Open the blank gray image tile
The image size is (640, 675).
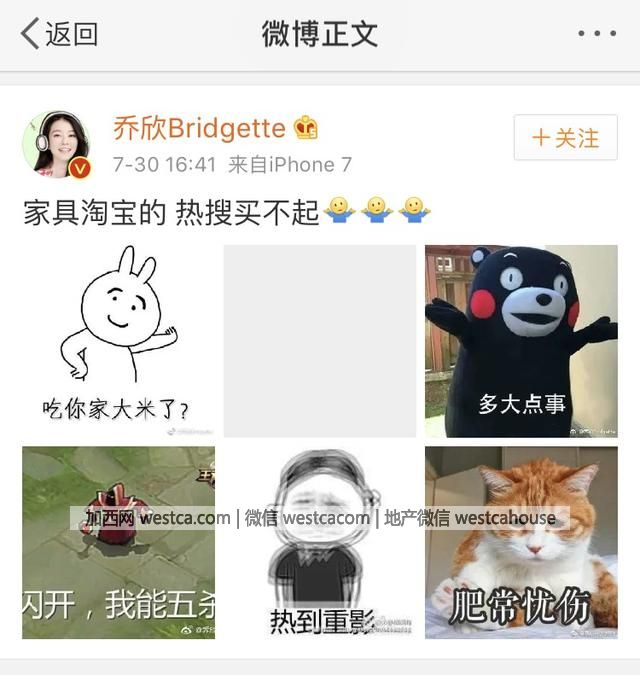[320, 340]
